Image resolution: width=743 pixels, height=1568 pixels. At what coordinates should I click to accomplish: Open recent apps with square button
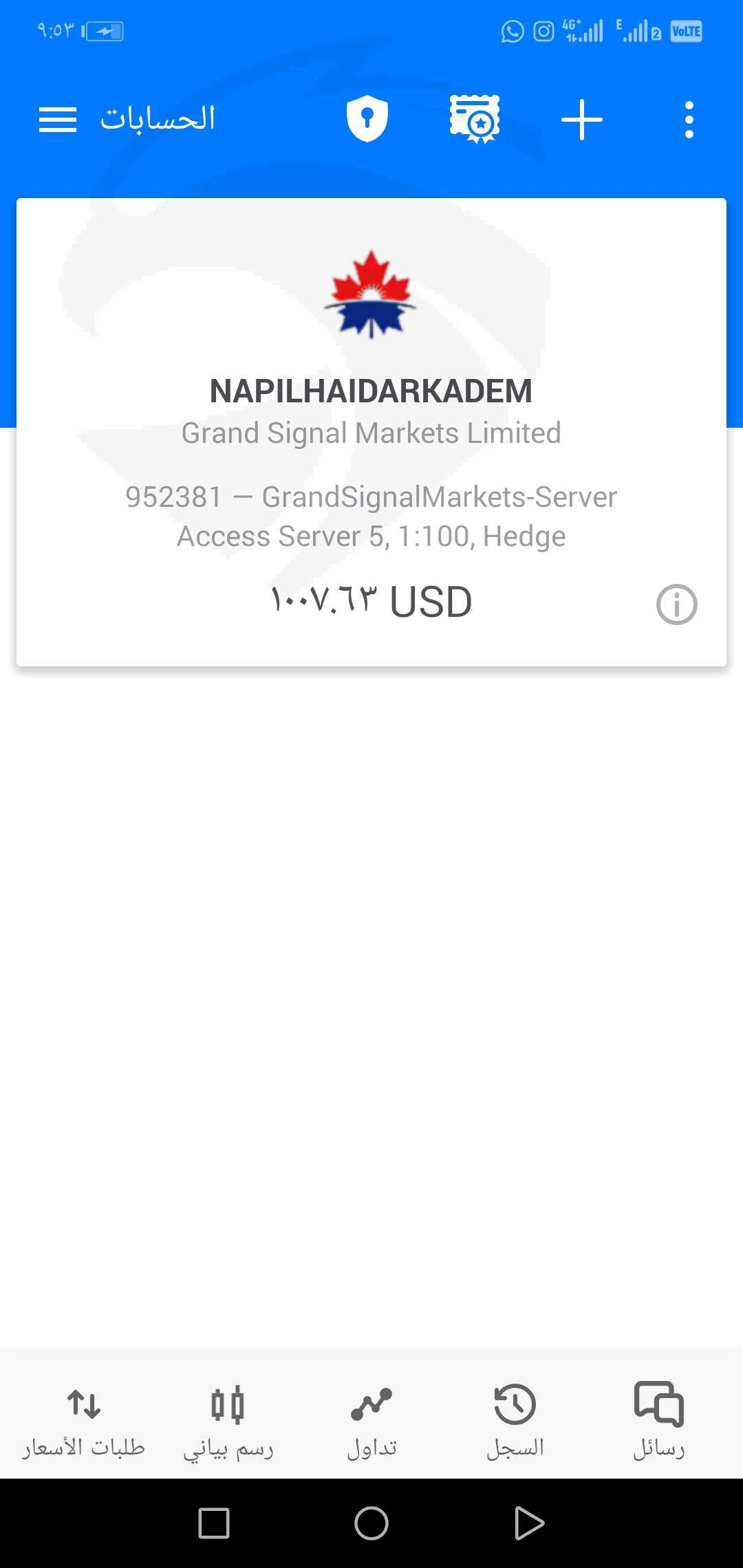214,1523
